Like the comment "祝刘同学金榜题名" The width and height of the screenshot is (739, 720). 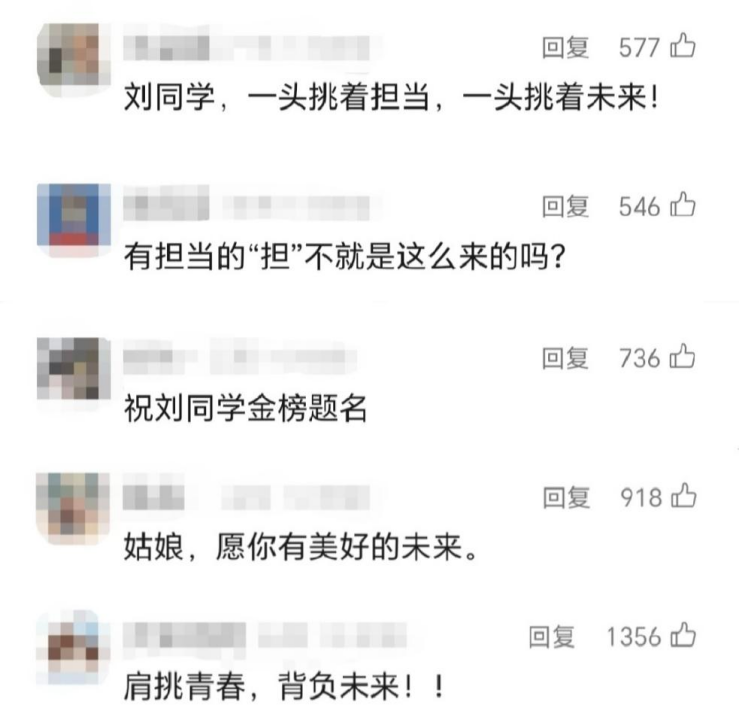click(x=684, y=357)
